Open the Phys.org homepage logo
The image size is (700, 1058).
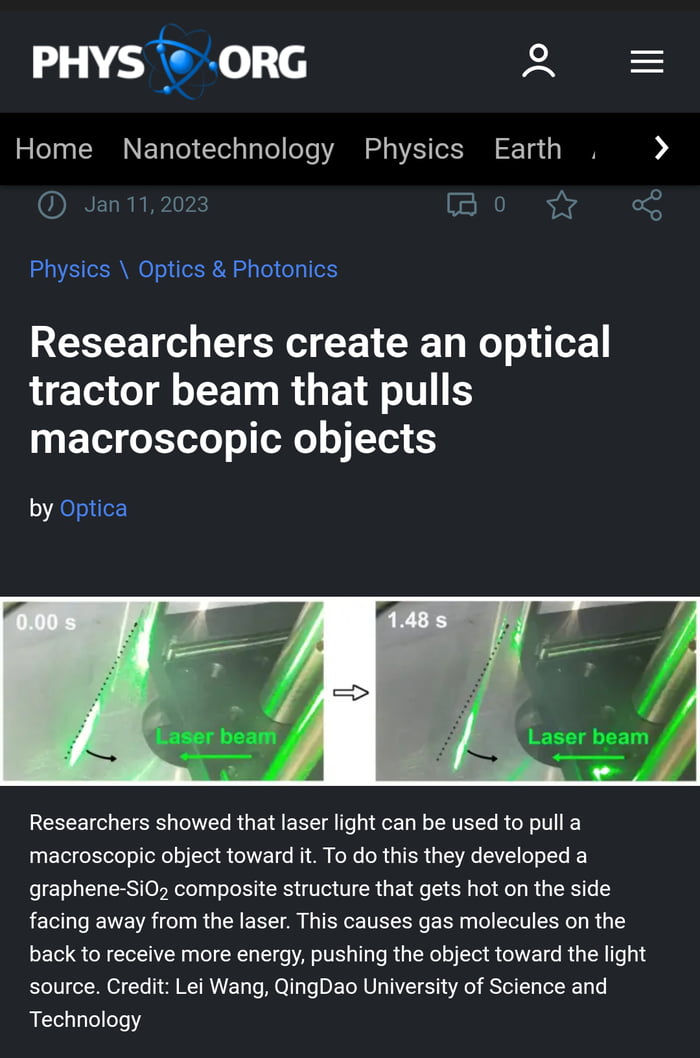pyautogui.click(x=169, y=62)
